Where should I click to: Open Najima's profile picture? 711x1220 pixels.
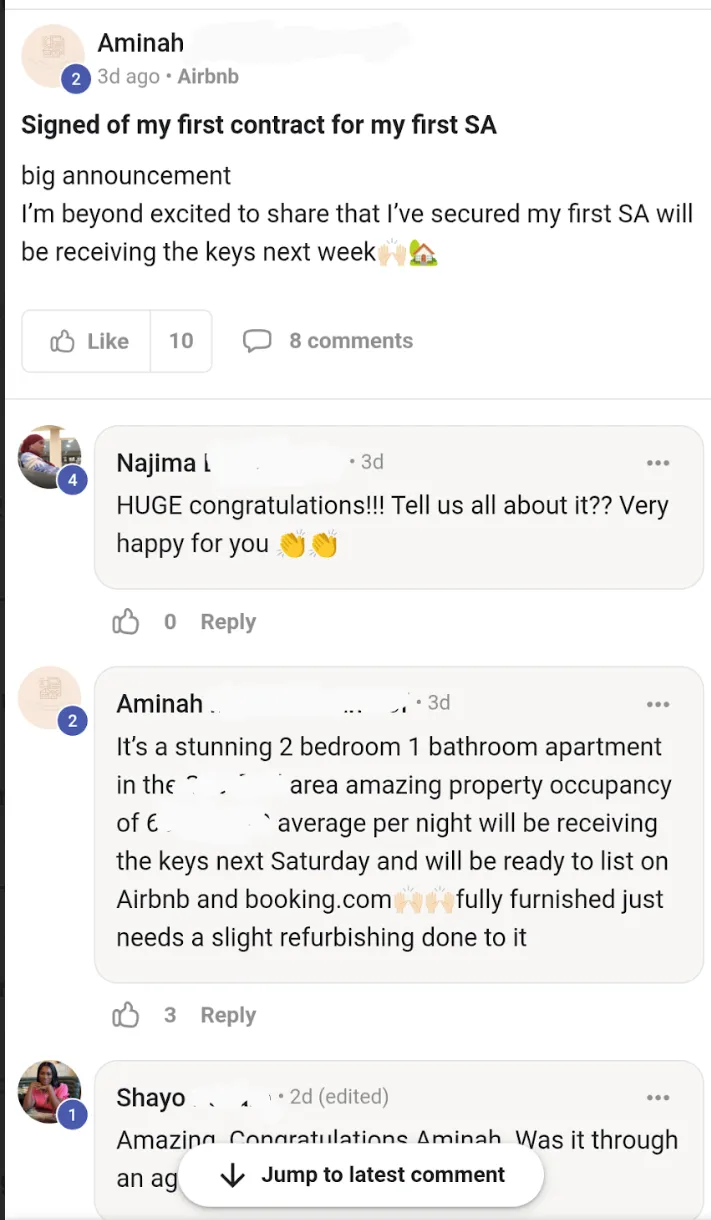[x=49, y=457]
